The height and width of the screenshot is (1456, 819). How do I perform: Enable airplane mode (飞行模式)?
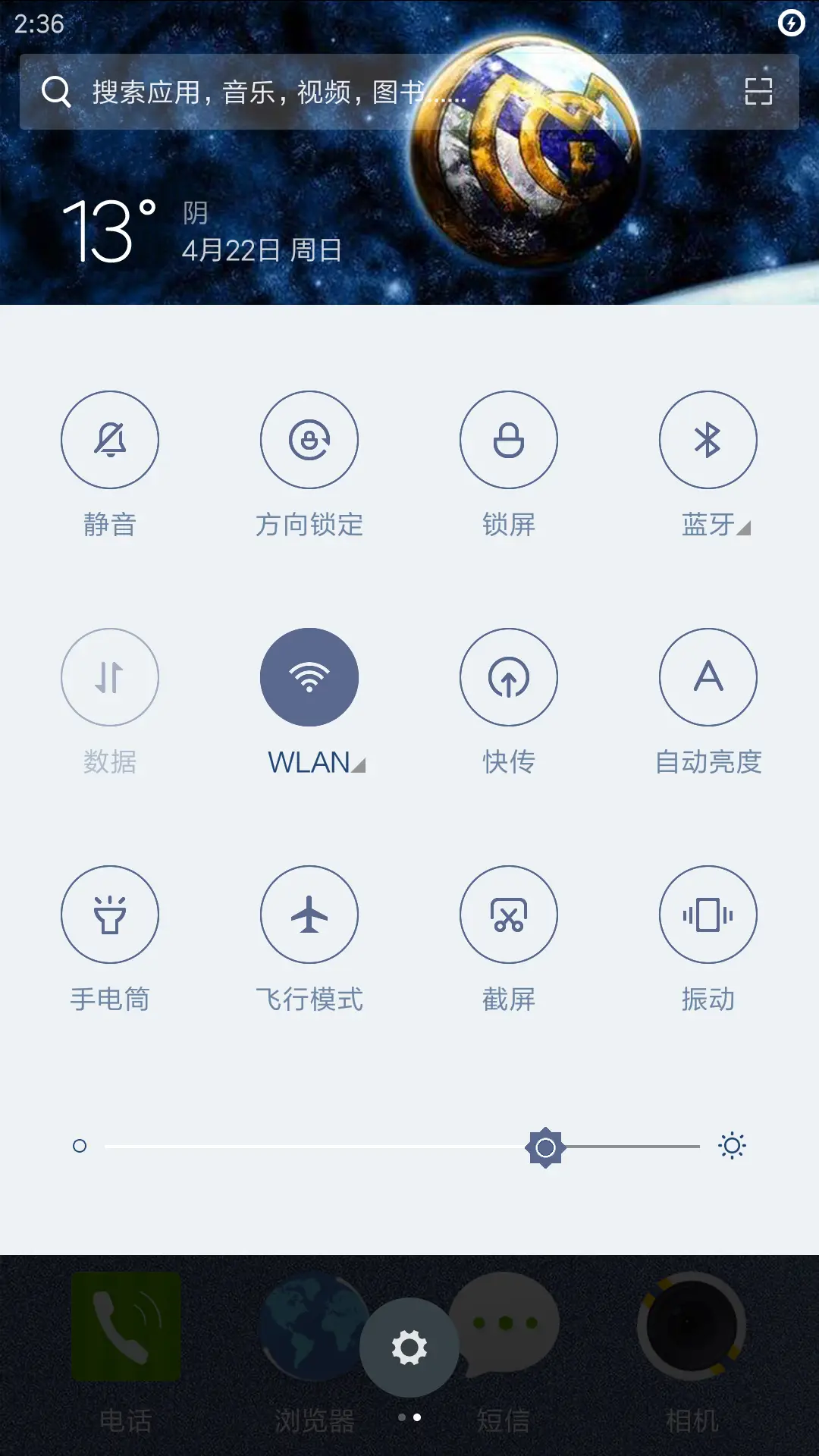[309, 914]
